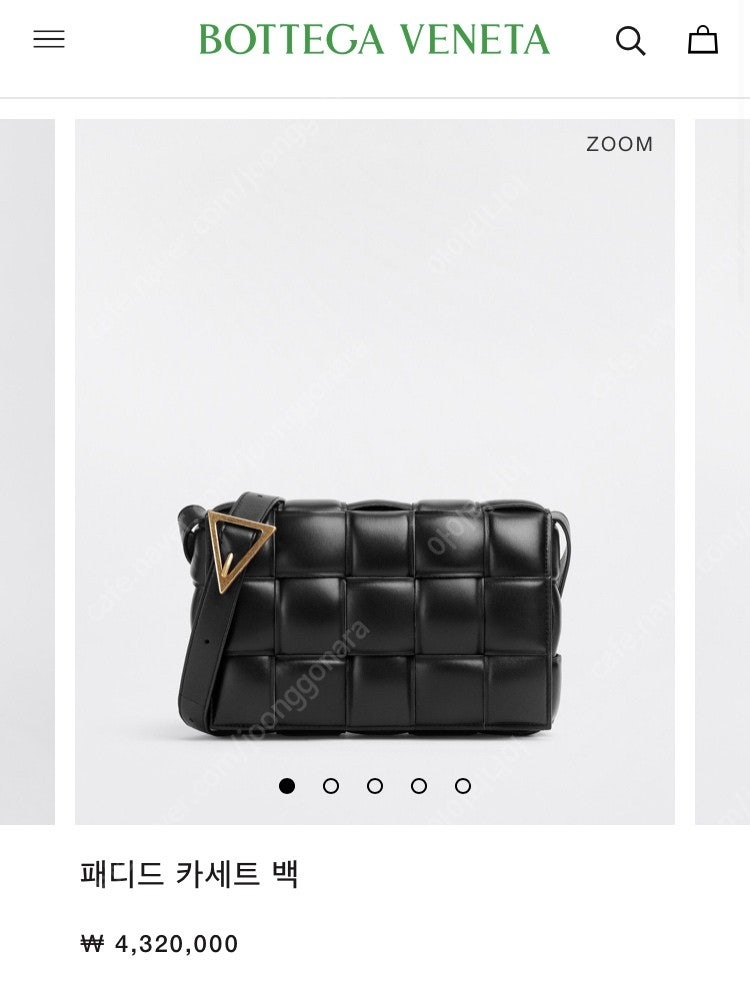
Task: Jump to the fourth carousel image dot
Action: coord(419,786)
